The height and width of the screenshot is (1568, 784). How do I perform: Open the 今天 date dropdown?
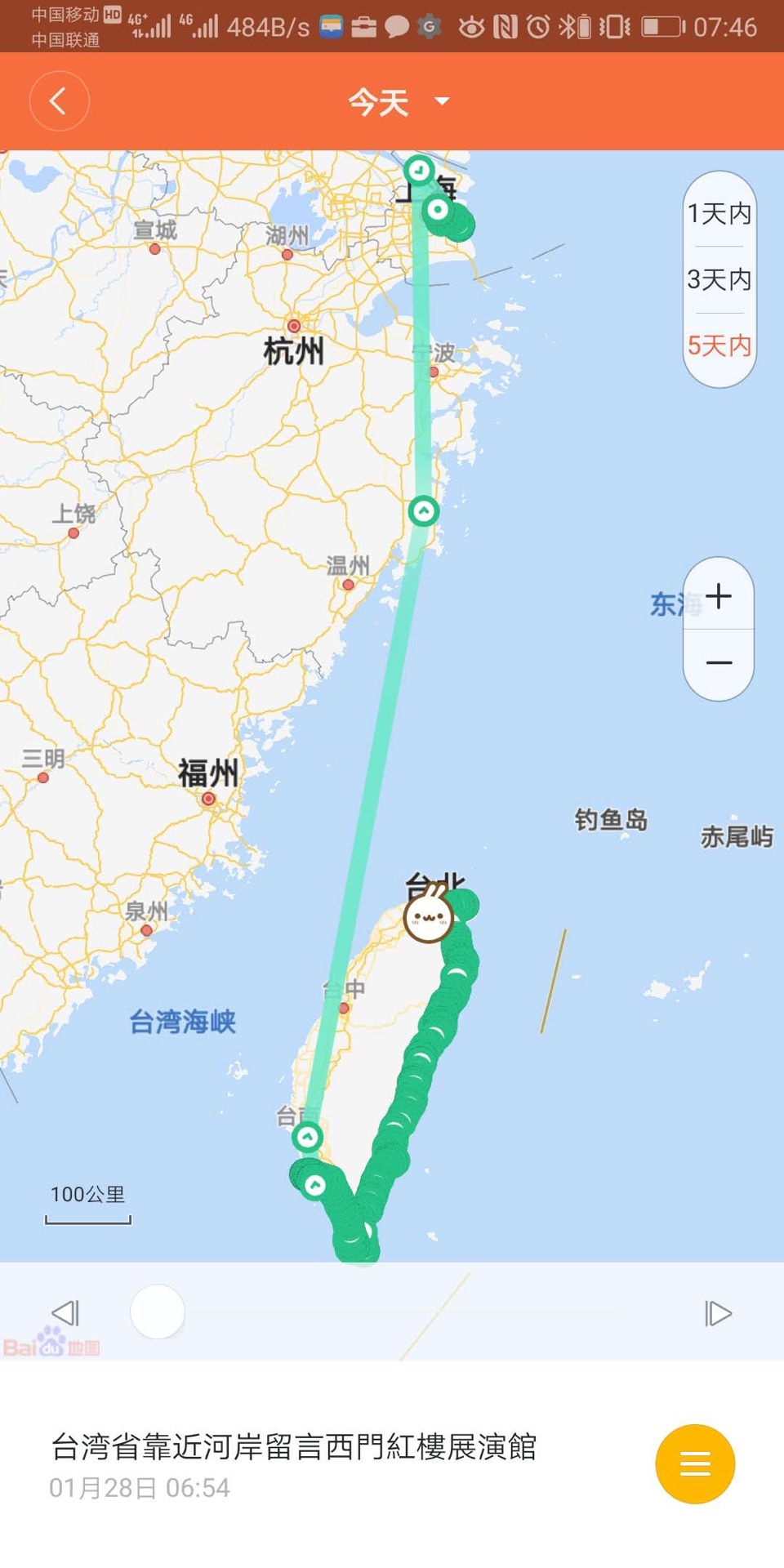[x=398, y=102]
